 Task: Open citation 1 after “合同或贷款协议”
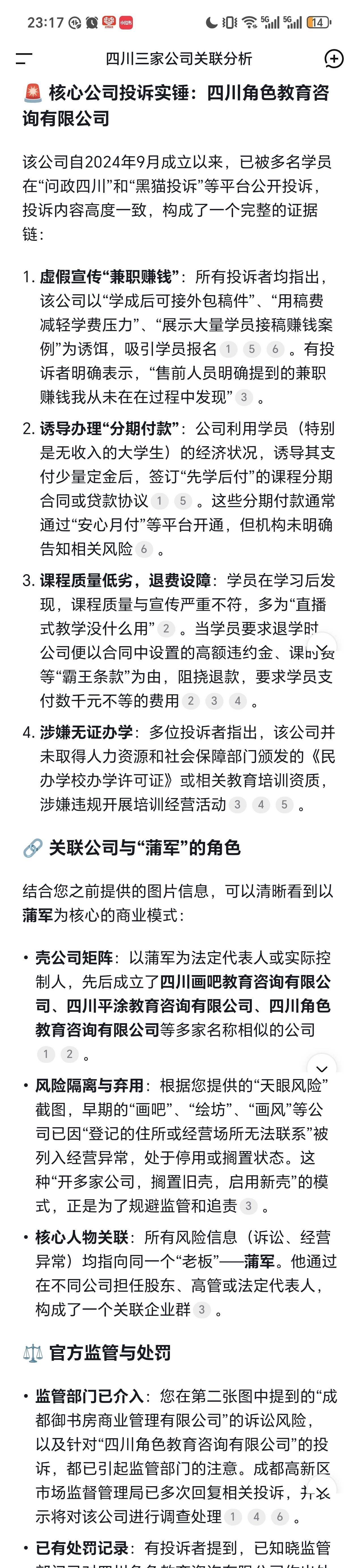pos(159,501)
